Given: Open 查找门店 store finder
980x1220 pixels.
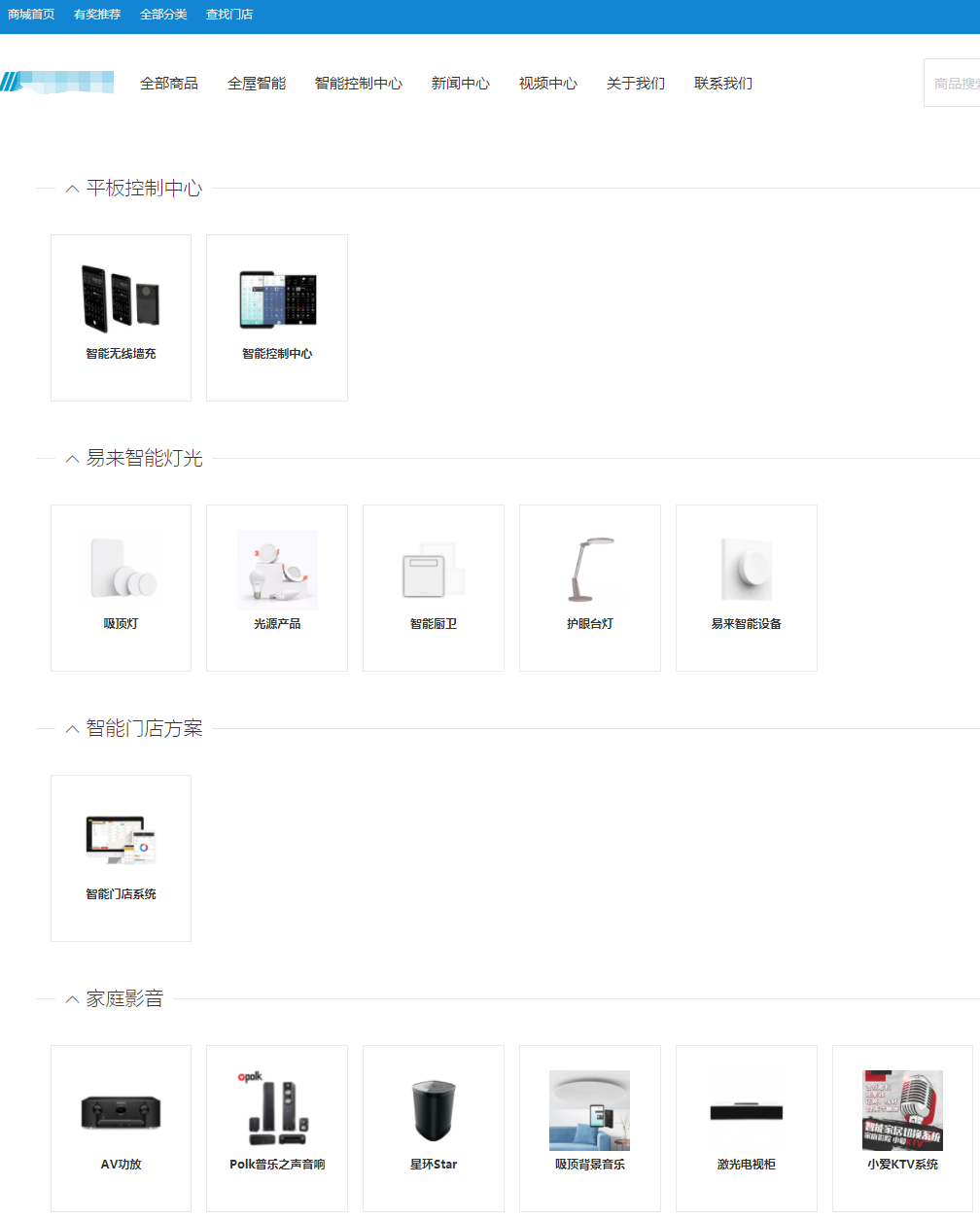Looking at the screenshot, I should click(x=229, y=15).
